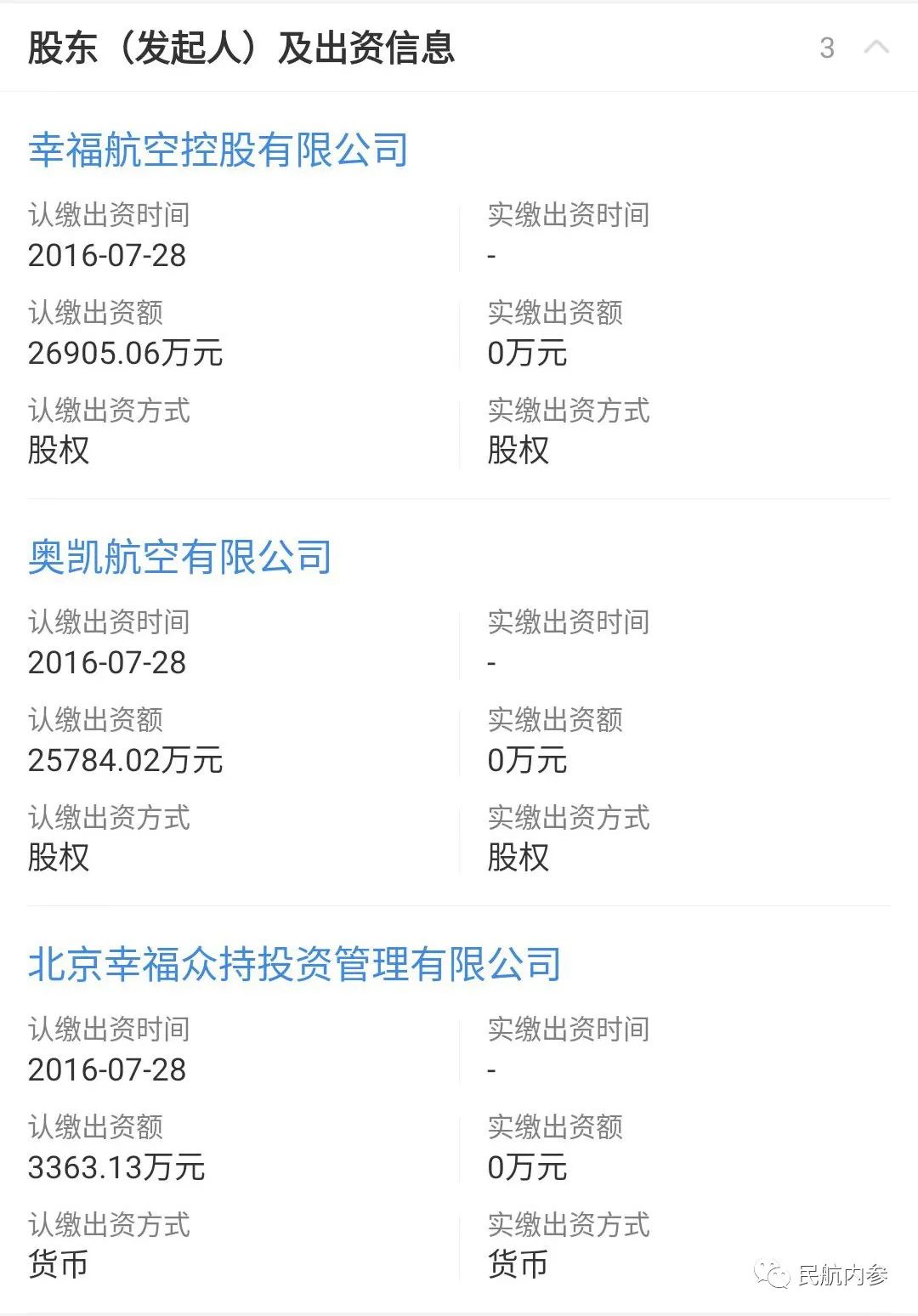Click 货币 under 北京幸福众持's 认缴出资方式
This screenshot has height=1316, width=918.
click(x=55, y=1265)
